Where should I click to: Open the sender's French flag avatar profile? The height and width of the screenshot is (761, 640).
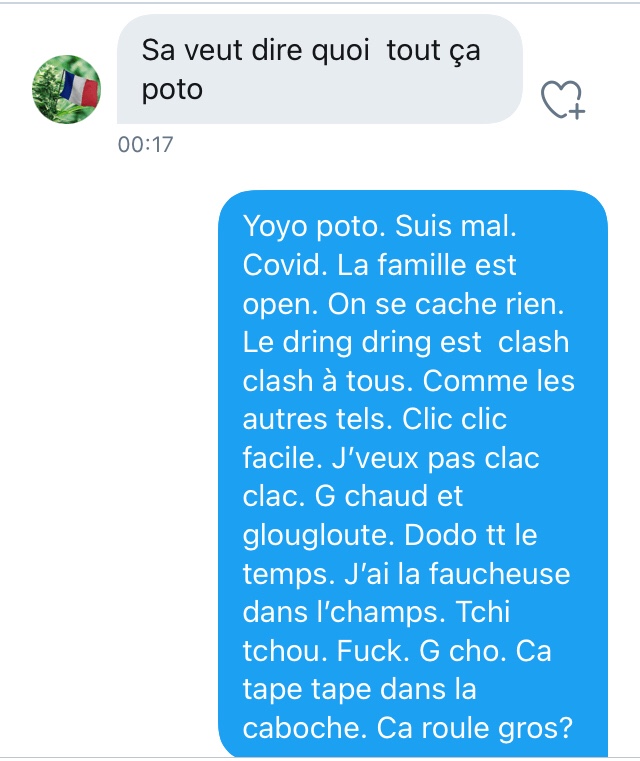(67, 89)
